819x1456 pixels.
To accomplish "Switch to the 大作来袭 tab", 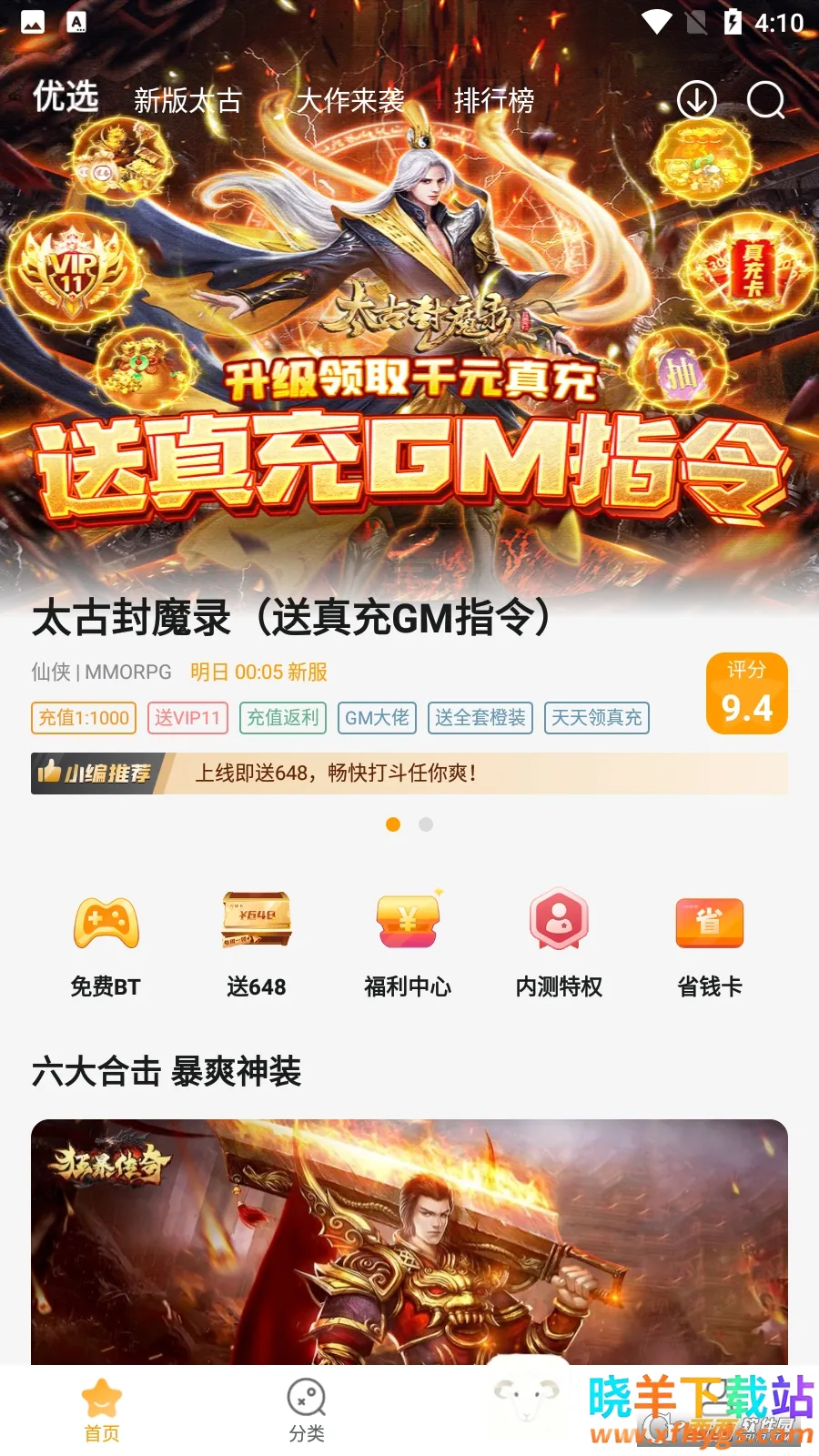I will 350,100.
